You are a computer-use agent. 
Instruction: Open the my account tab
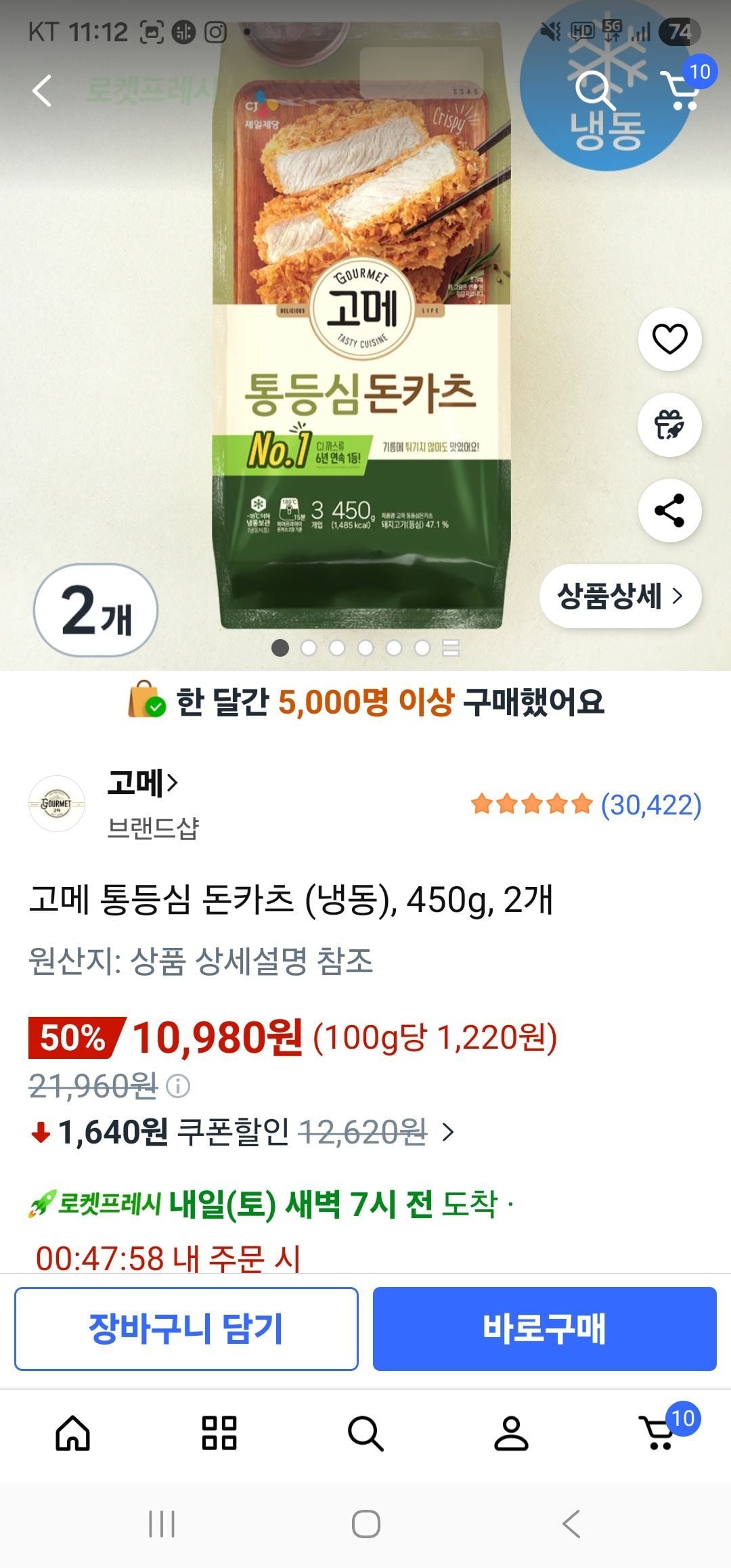(x=511, y=1434)
